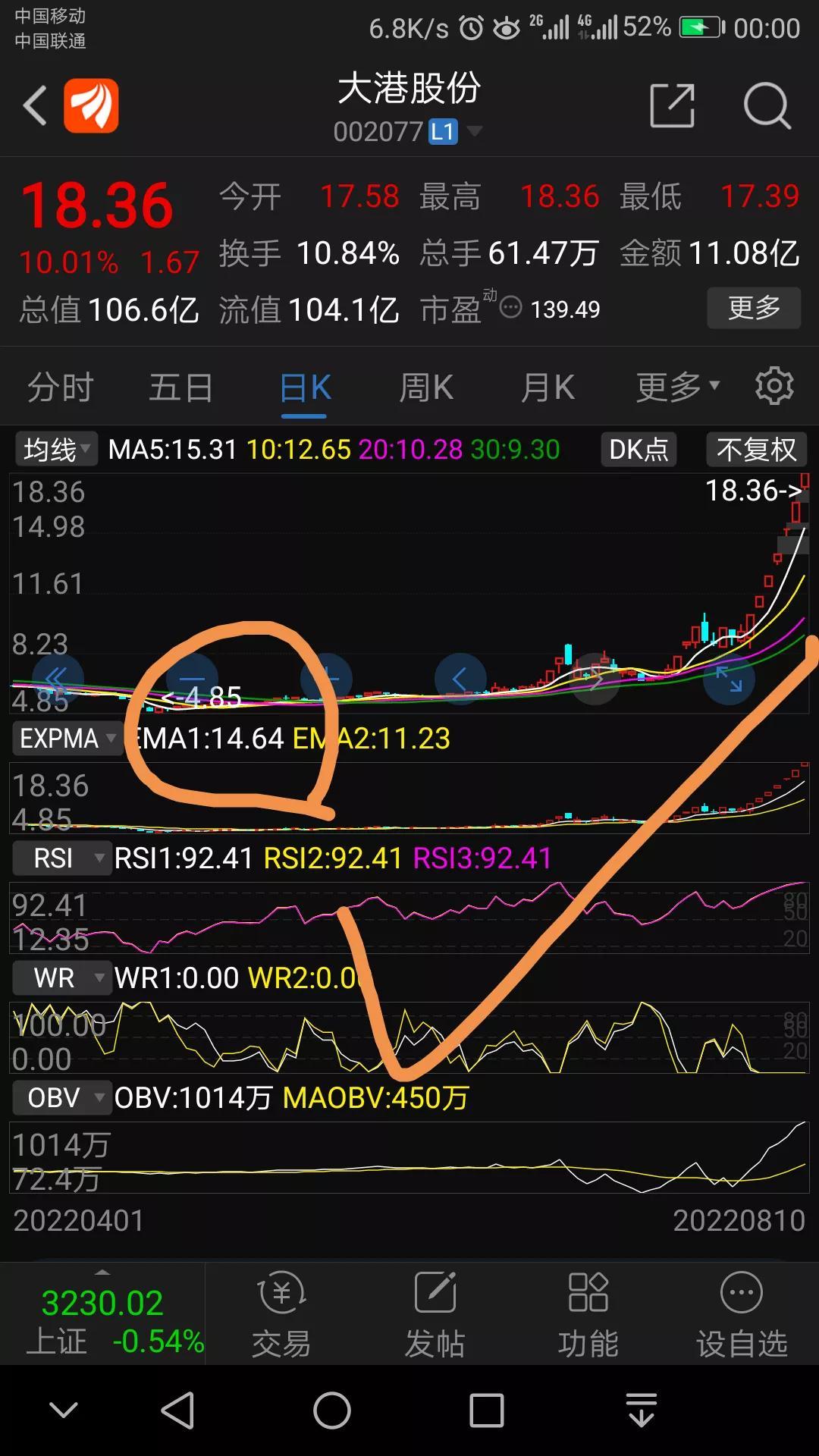Open 交易 trading
Viewport: 819px width, 1456px height.
pyautogui.click(x=281, y=1316)
